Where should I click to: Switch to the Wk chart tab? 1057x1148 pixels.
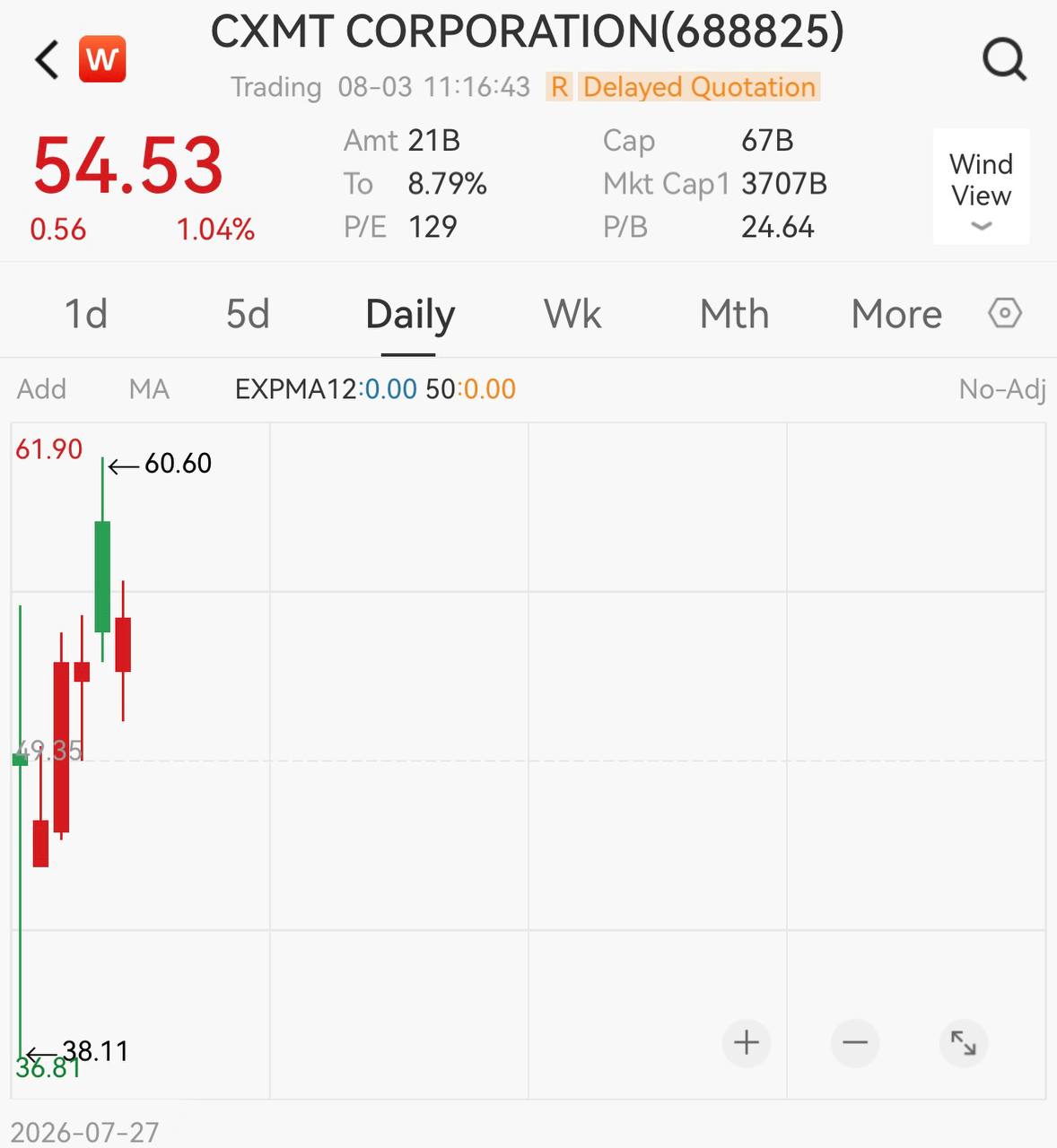[572, 314]
